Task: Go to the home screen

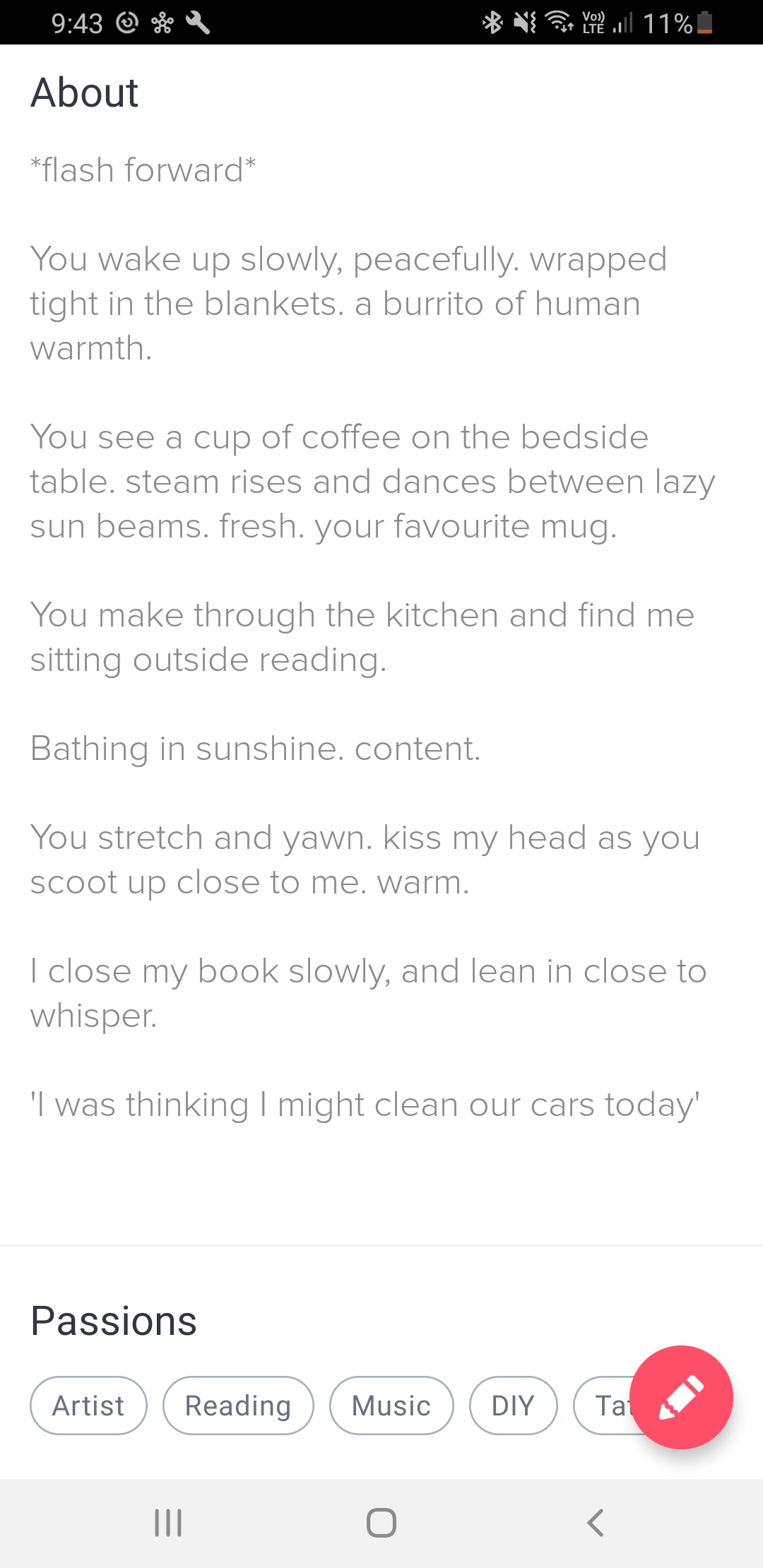Action: point(381,1523)
